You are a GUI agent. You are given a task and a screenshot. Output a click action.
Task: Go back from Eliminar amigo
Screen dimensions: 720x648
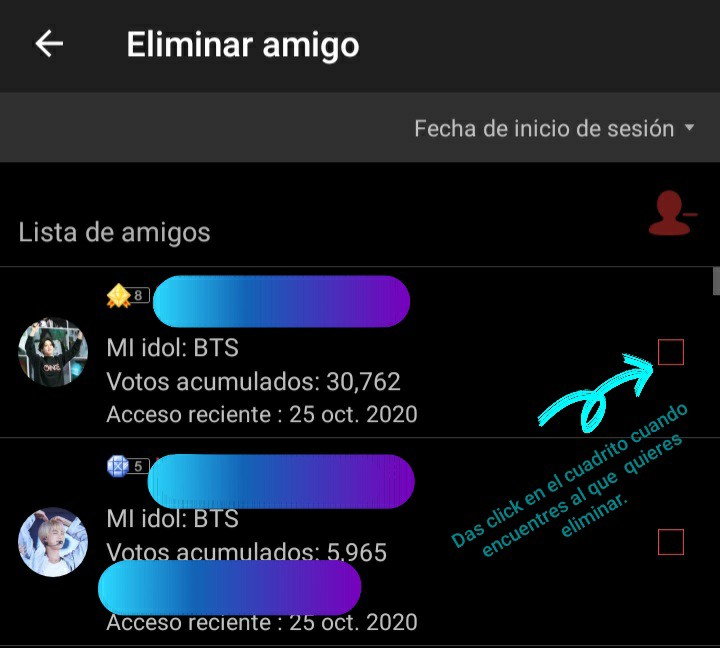point(49,44)
